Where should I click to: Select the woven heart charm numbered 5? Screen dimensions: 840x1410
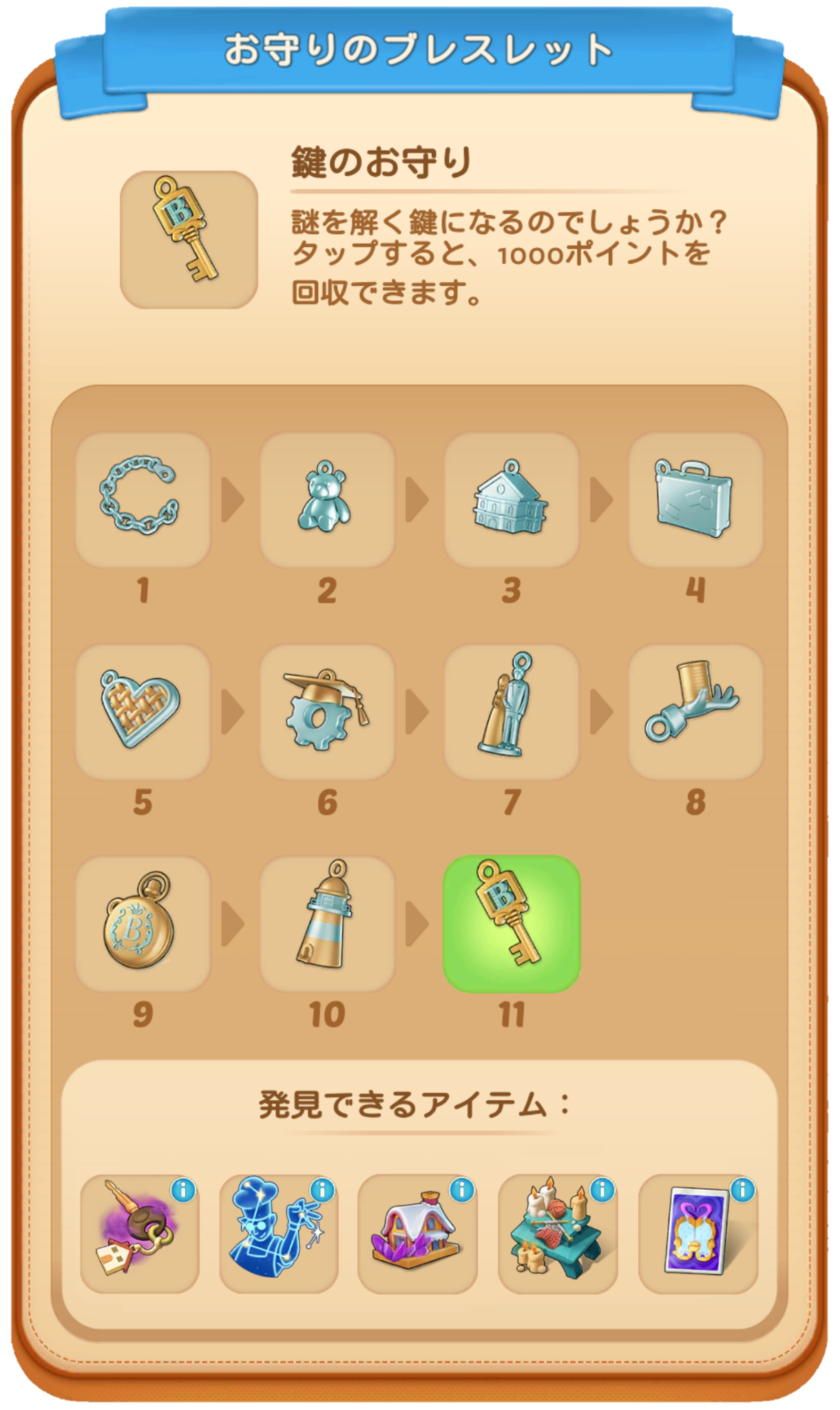[x=143, y=711]
